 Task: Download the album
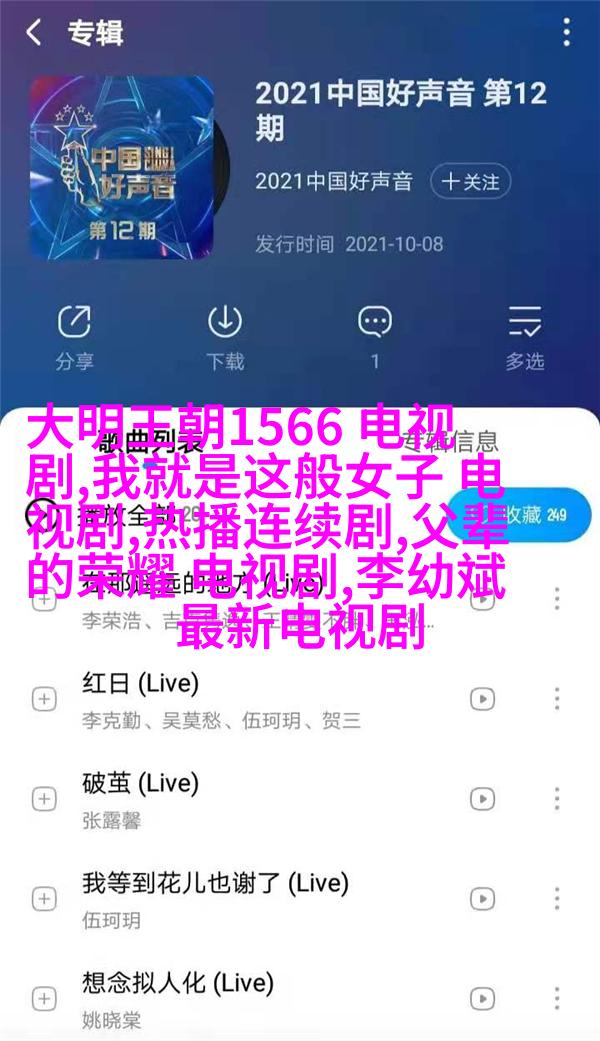click(x=225, y=335)
